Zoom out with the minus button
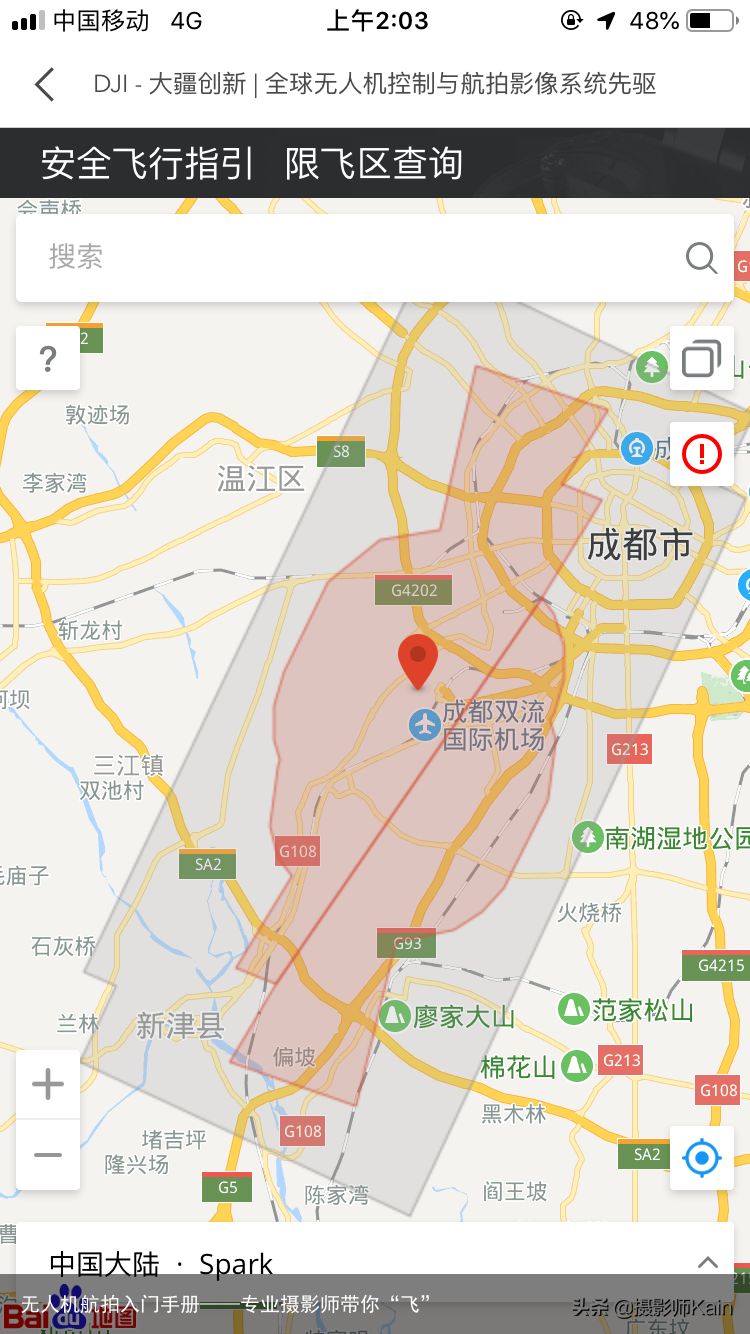750x1334 pixels. click(48, 1155)
